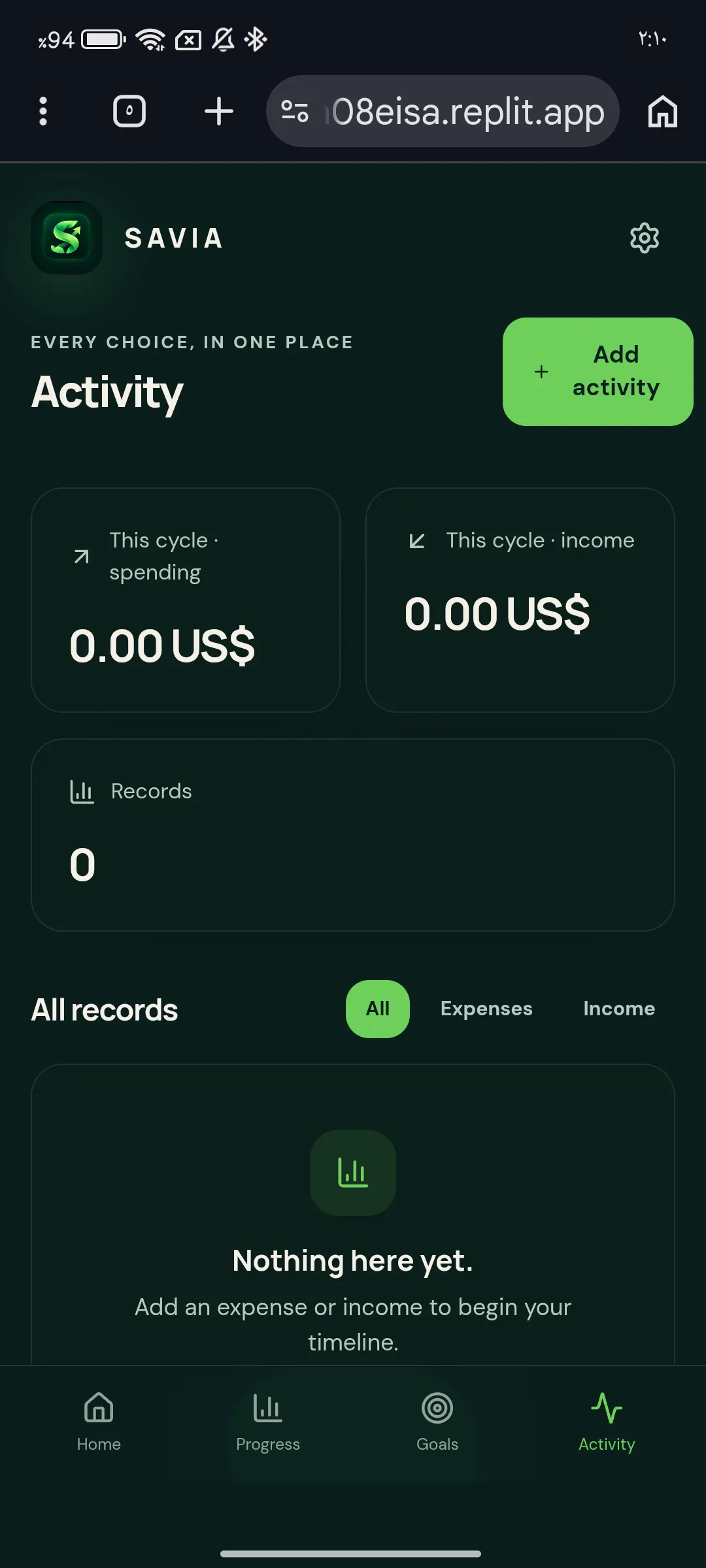Filter records by Income
Screen dimensions: 706x1568
pos(618,1008)
